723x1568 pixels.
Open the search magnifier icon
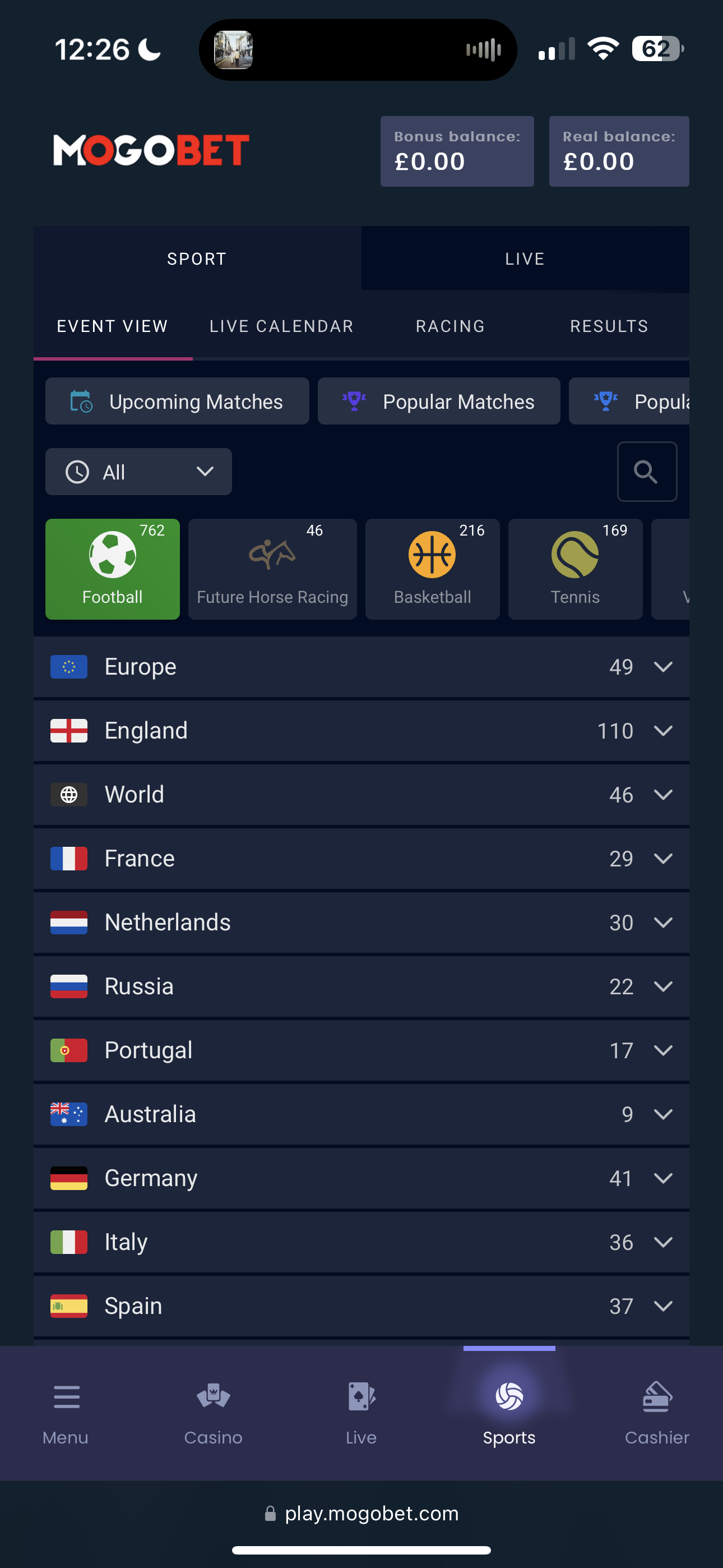coord(647,471)
